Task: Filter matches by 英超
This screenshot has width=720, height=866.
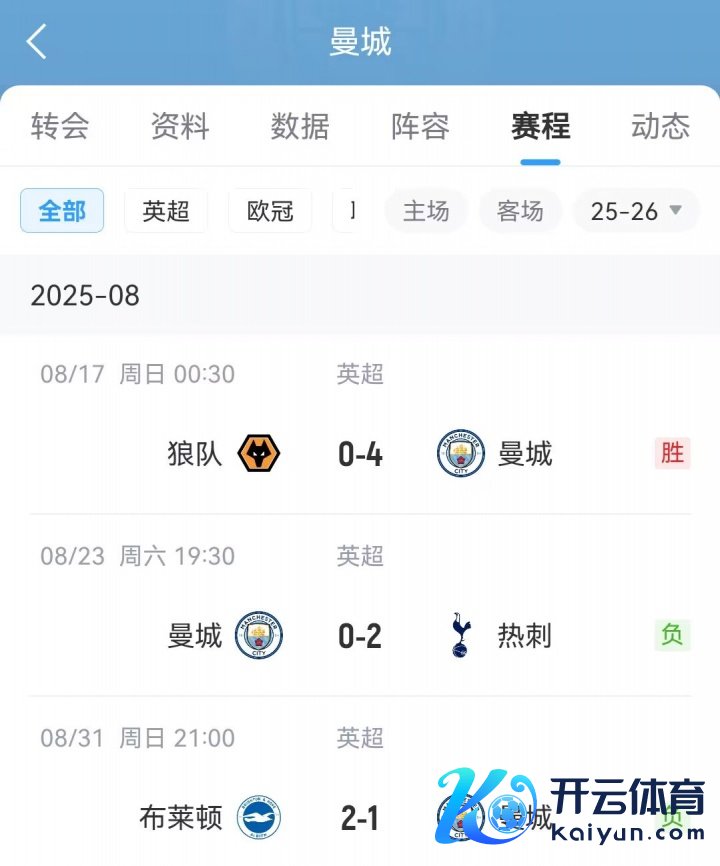Action: tap(166, 211)
